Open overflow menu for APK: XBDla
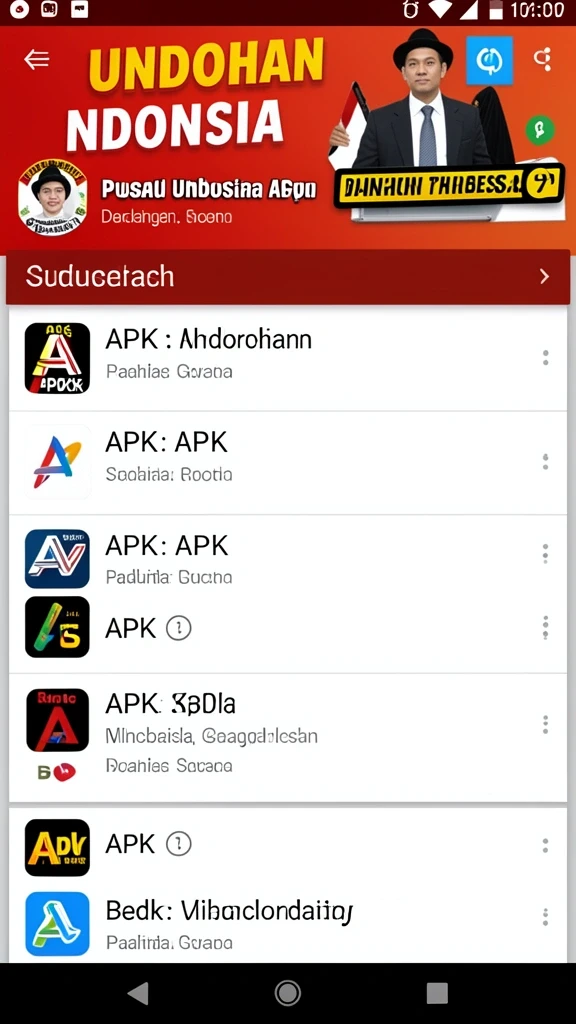The width and height of the screenshot is (576, 1024). [x=545, y=724]
